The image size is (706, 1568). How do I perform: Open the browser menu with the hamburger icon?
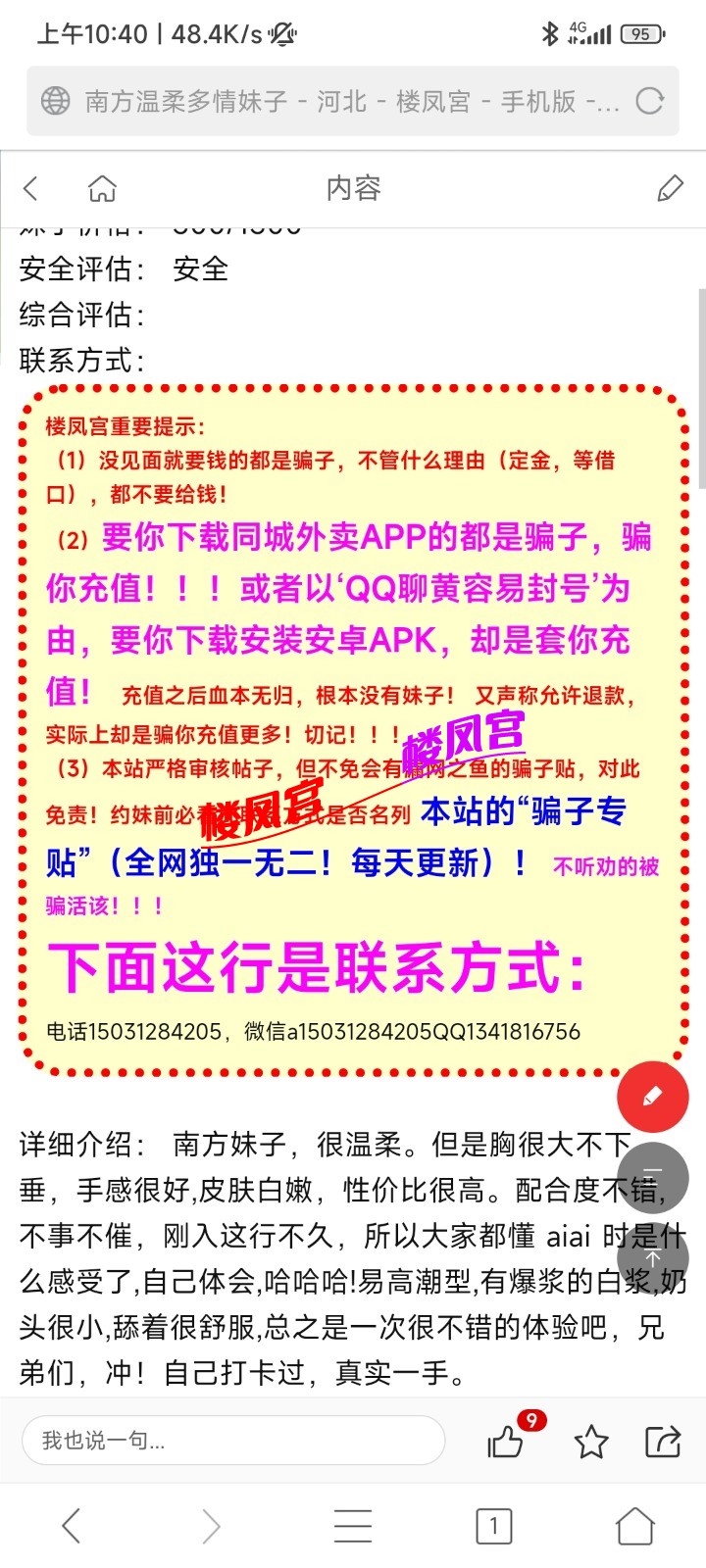(353, 1526)
